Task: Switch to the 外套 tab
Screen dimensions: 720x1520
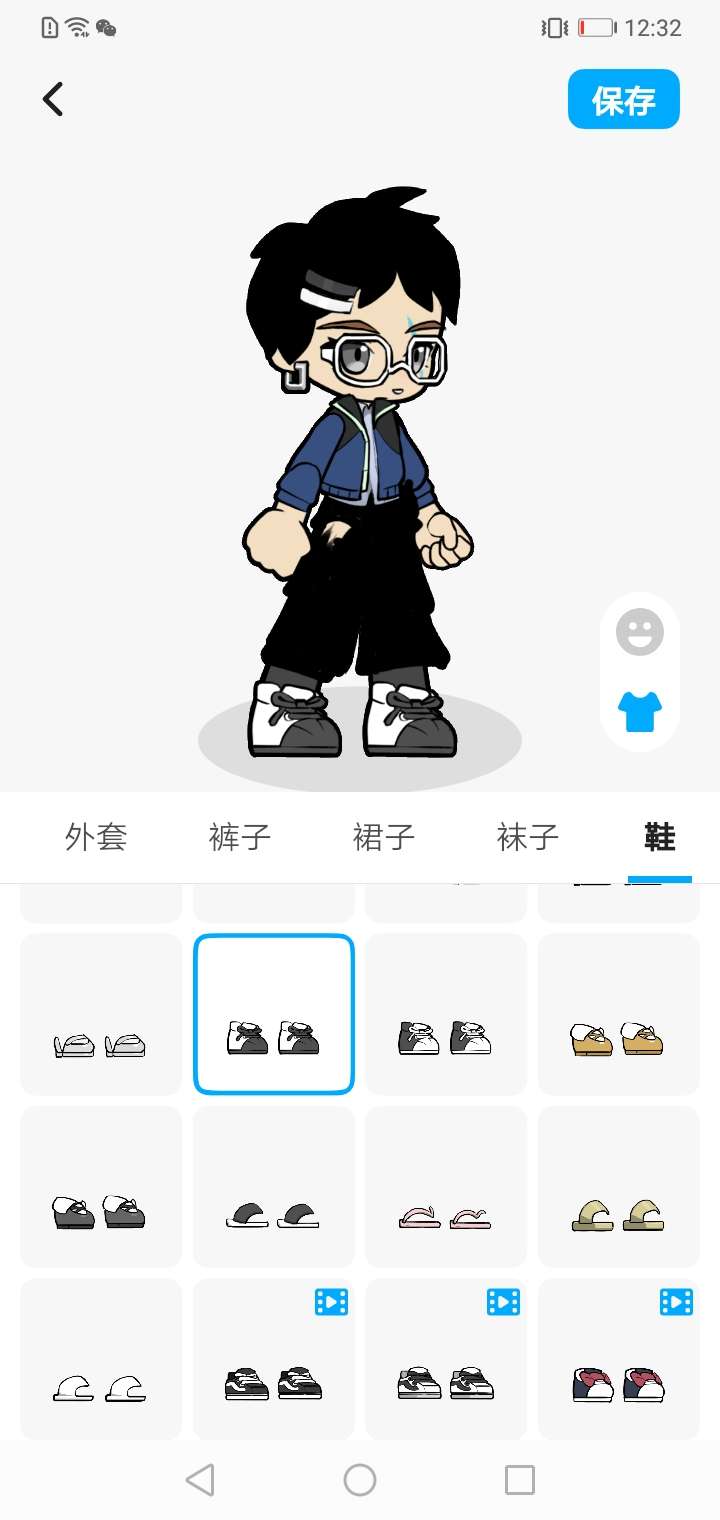Action: click(x=96, y=837)
